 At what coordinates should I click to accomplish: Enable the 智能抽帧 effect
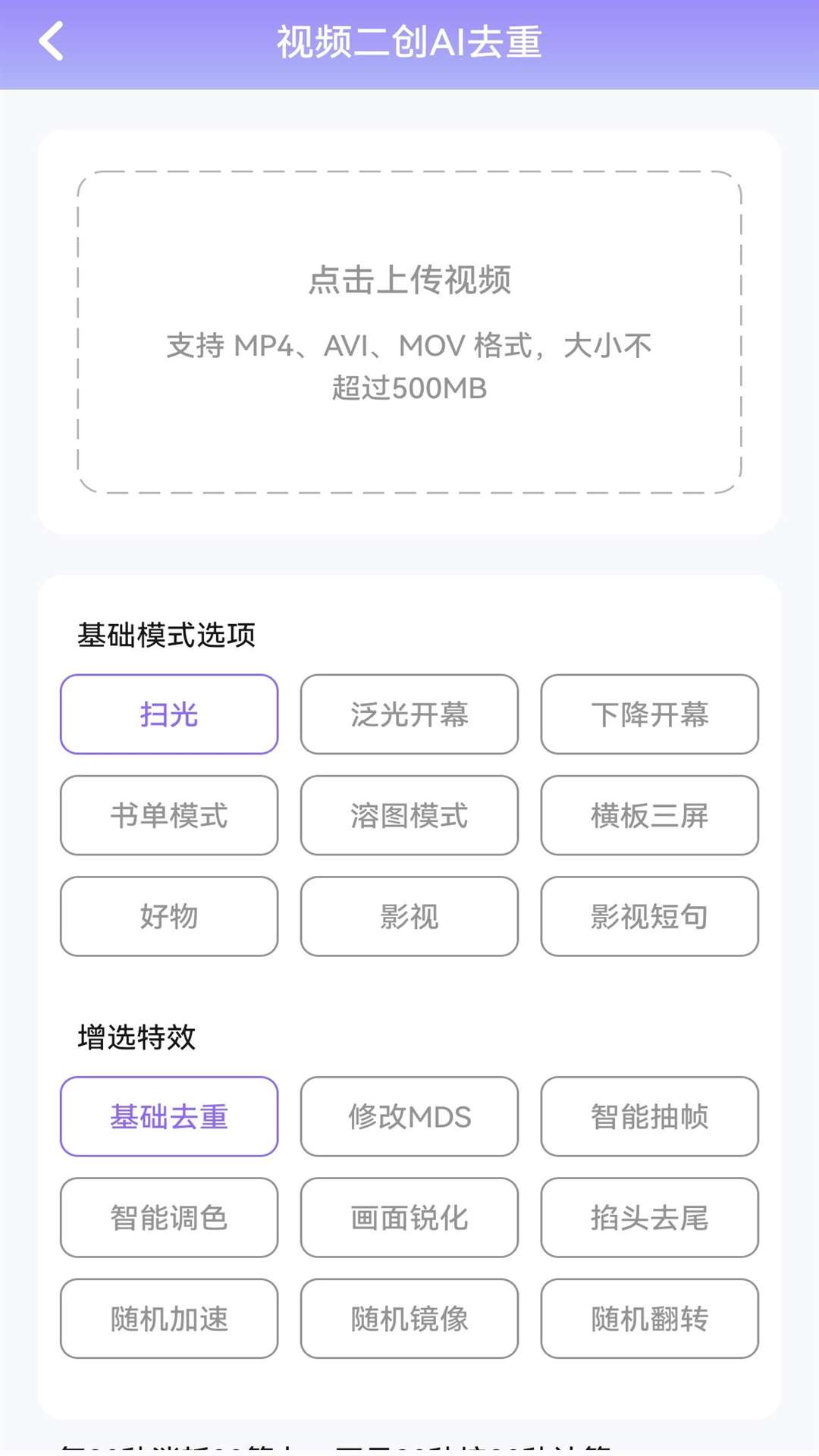pyautogui.click(x=649, y=1116)
